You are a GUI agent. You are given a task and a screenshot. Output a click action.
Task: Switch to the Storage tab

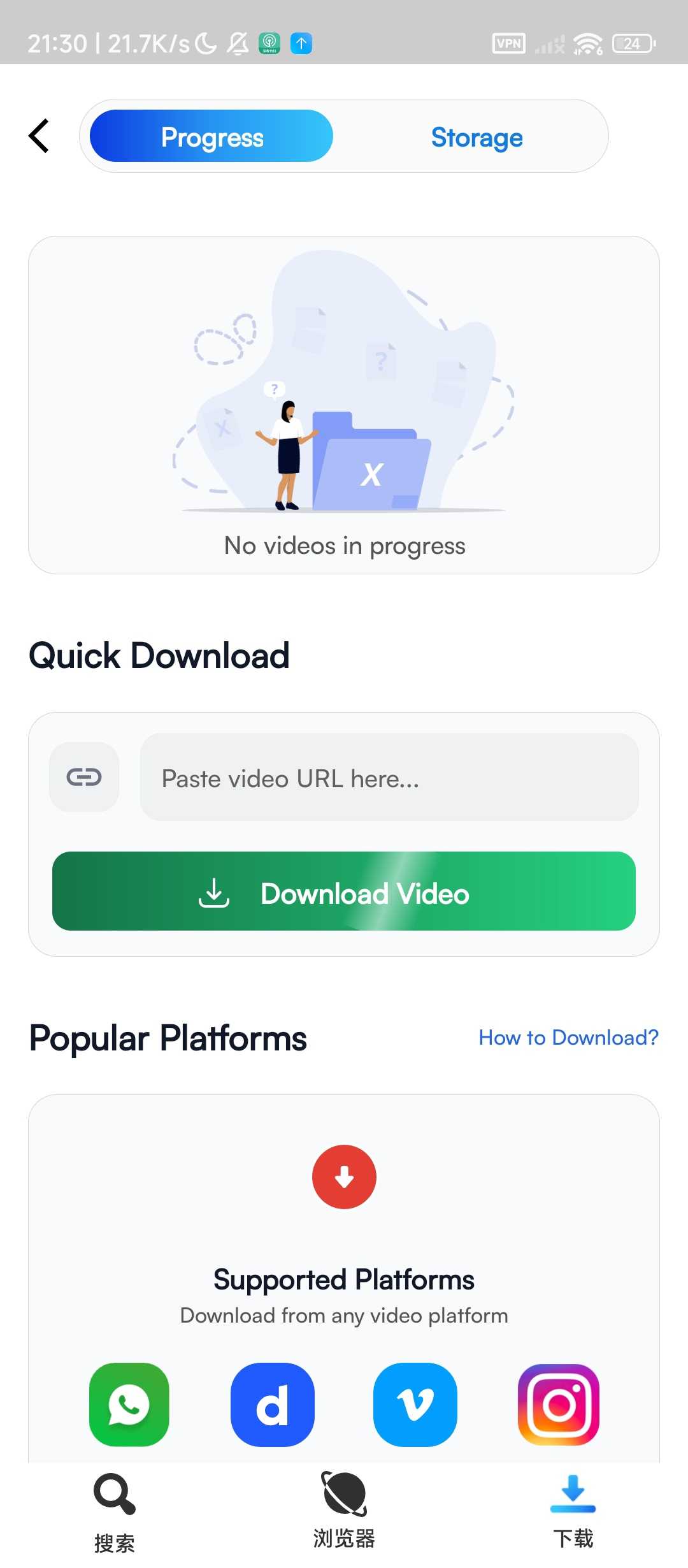pos(477,136)
